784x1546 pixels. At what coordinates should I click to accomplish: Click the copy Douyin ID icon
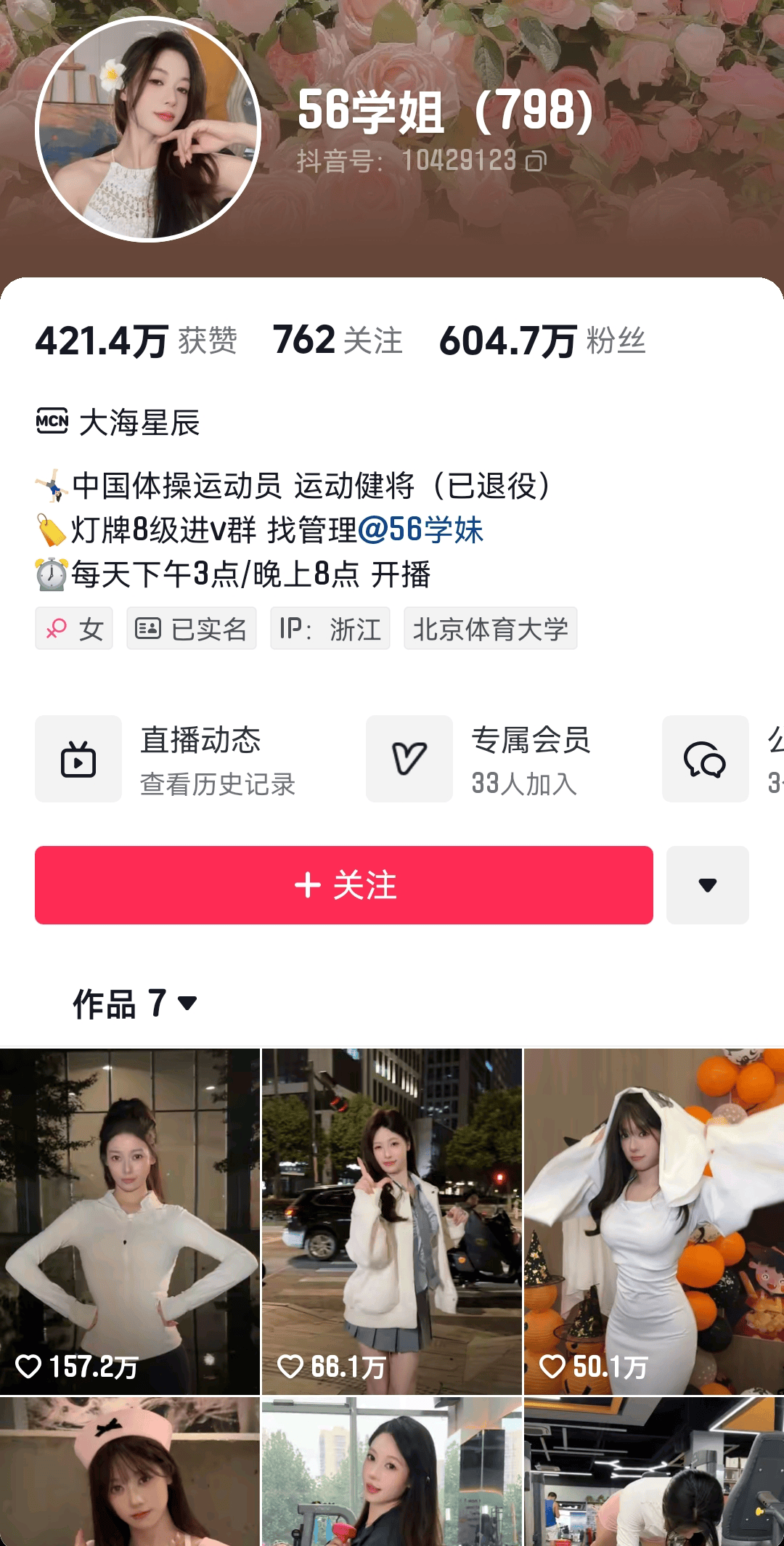(536, 160)
